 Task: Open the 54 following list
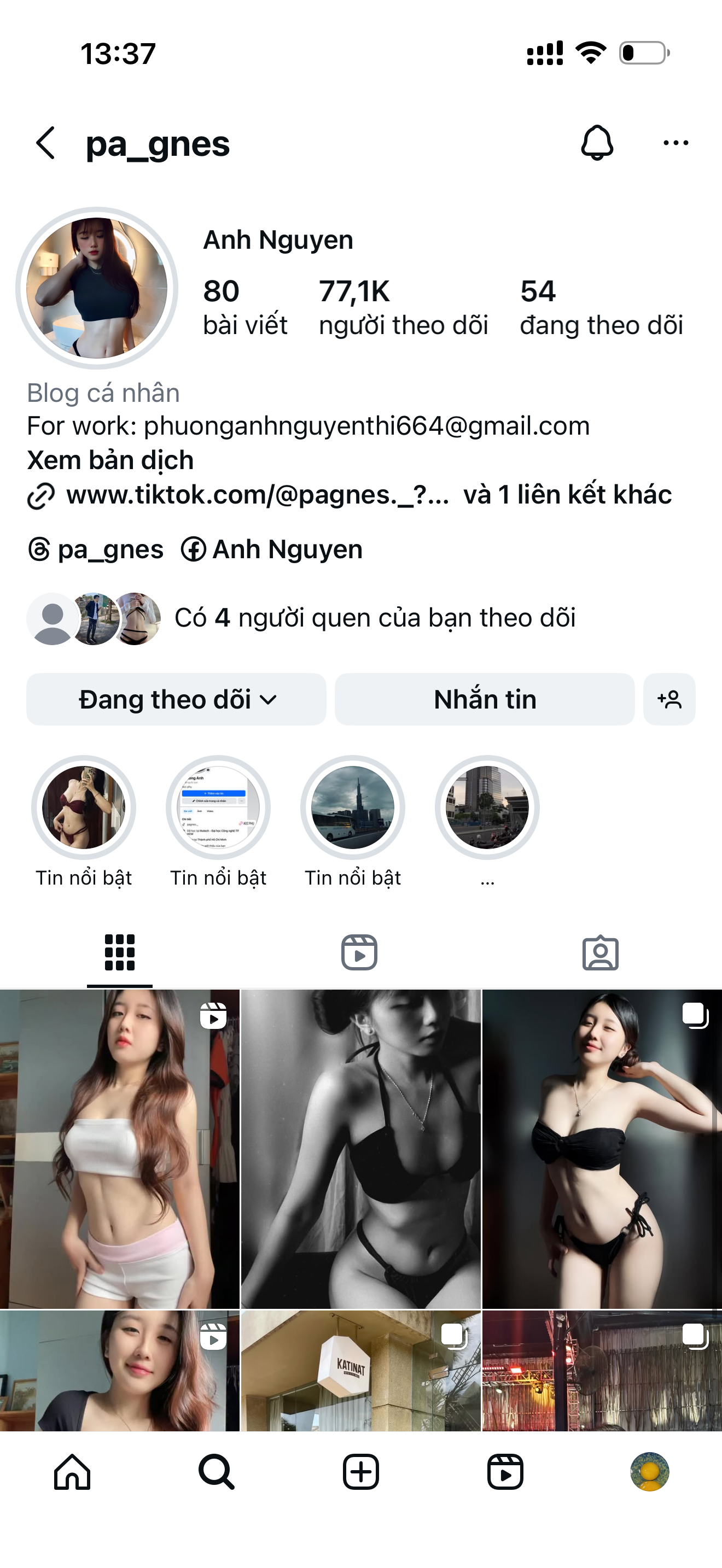pos(601,307)
